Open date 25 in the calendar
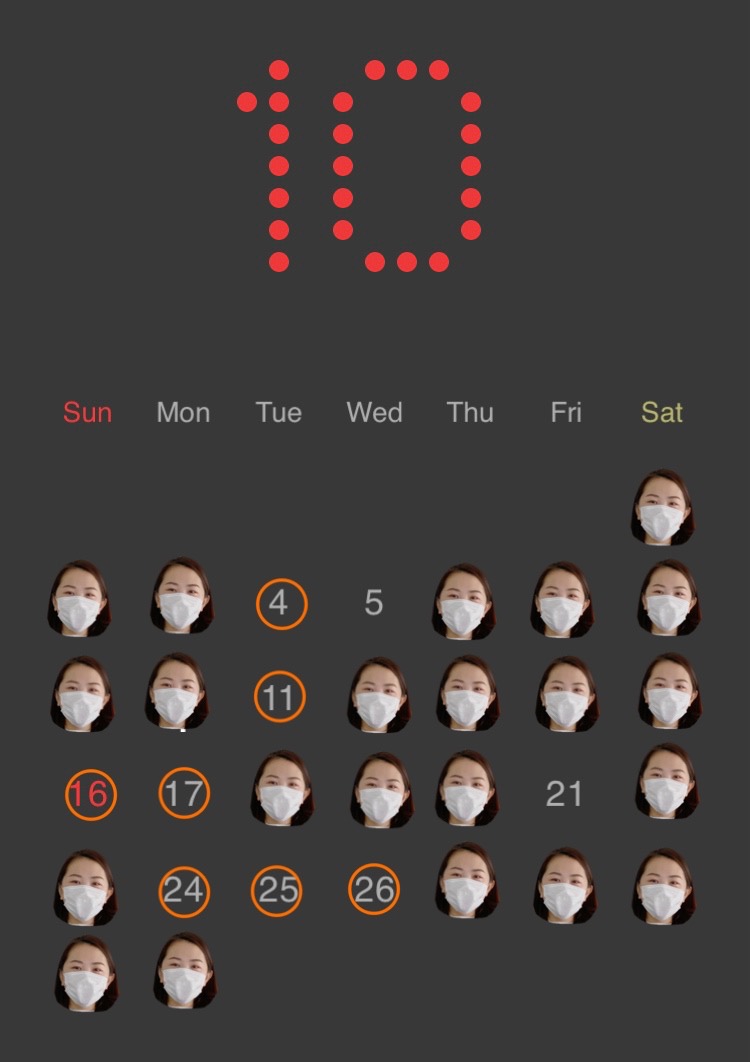The image size is (750, 1062). [277, 890]
